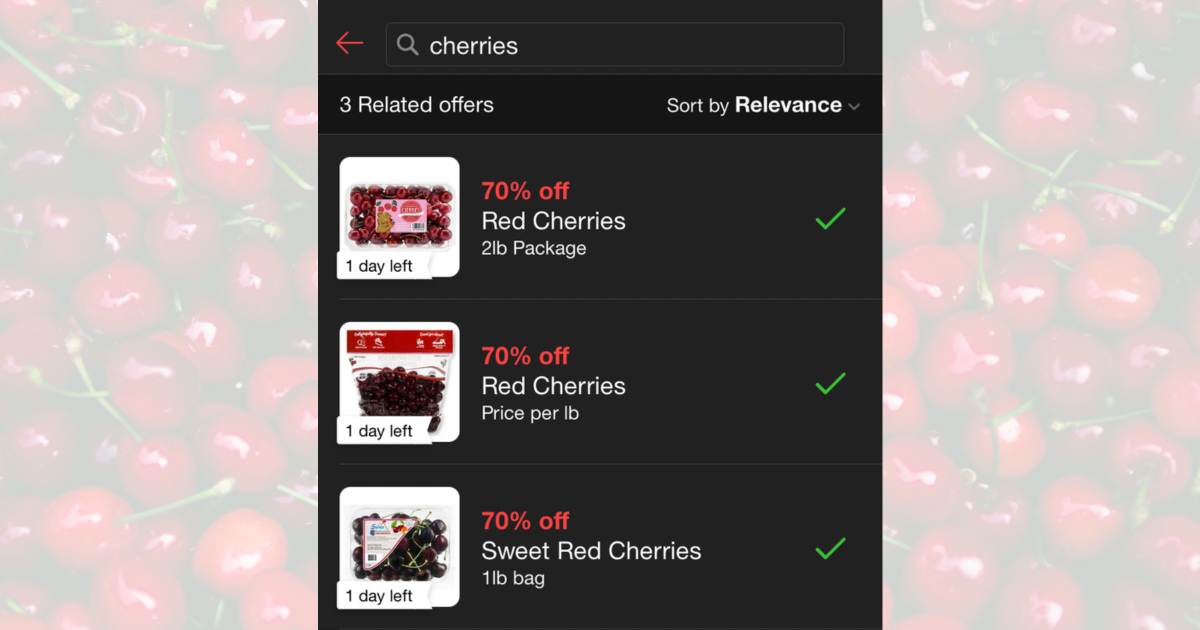Viewport: 1200px width, 630px height.
Task: Open the Sort by Relevance dropdown
Action: (x=762, y=105)
